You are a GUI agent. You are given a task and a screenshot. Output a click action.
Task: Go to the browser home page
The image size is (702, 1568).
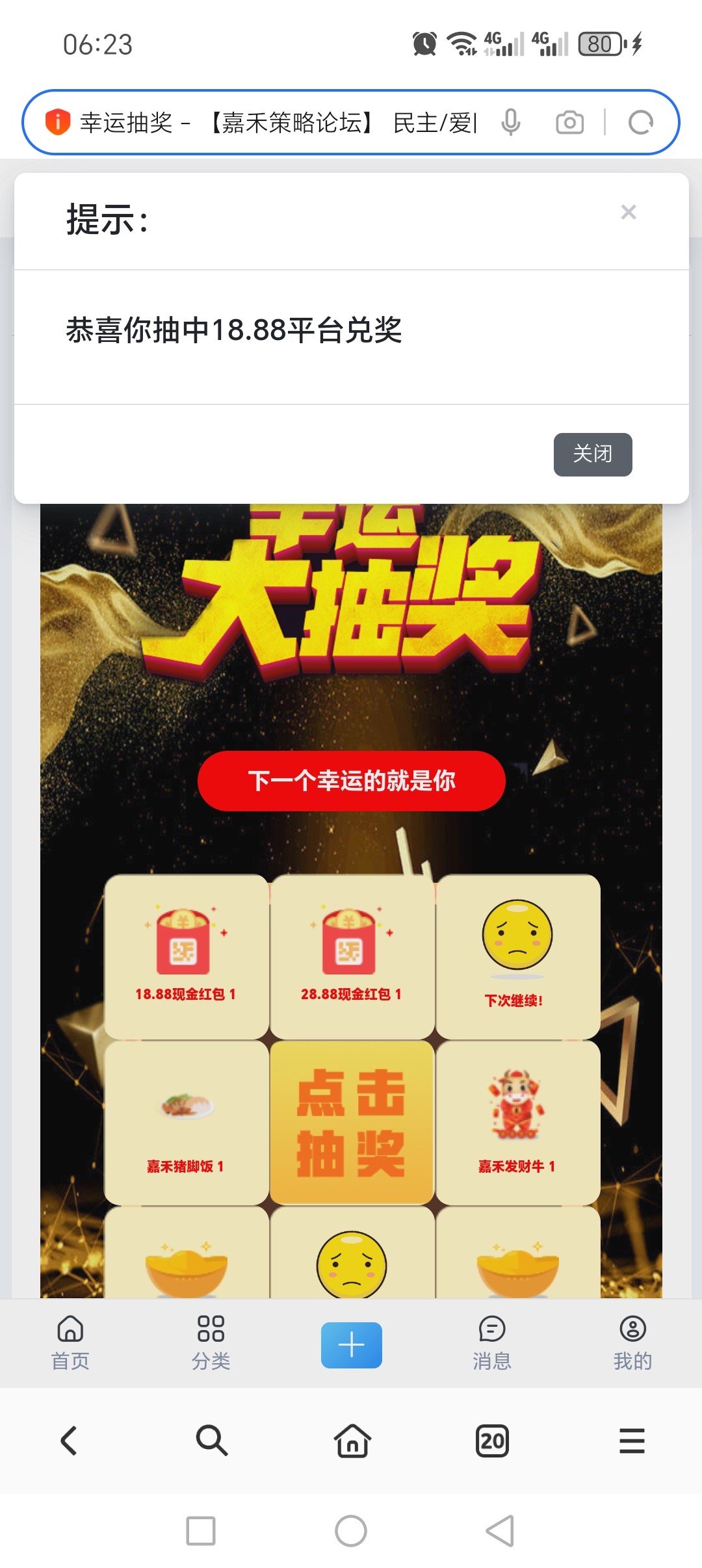coord(352,1441)
